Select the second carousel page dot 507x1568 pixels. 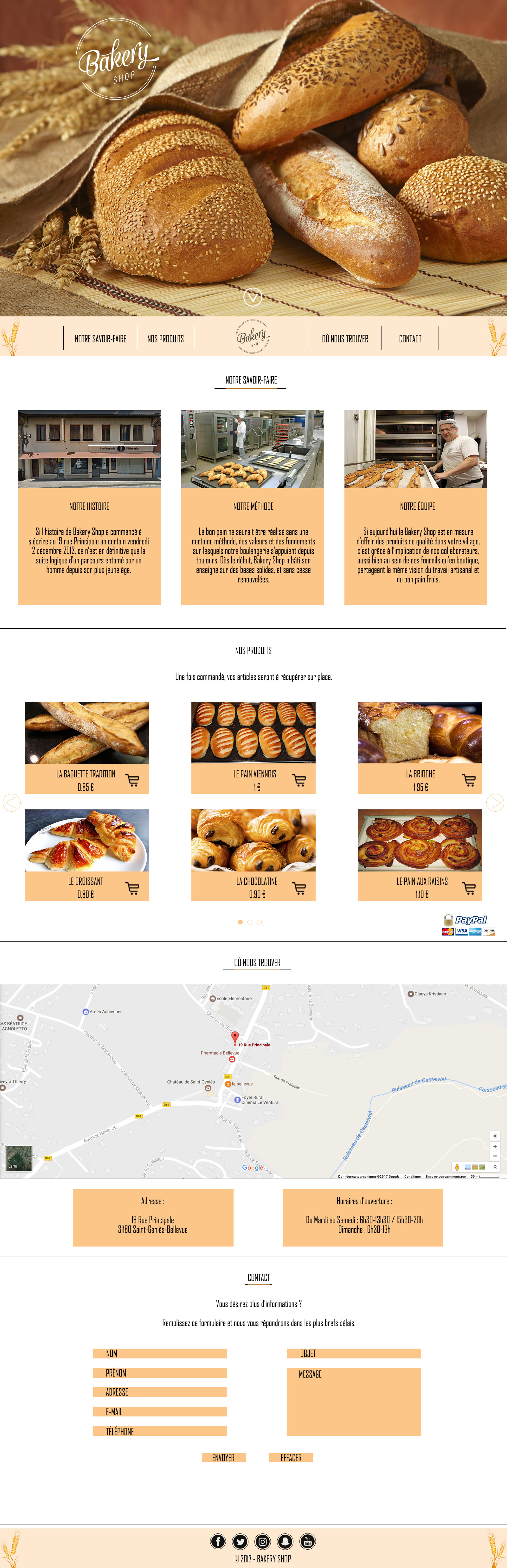(x=250, y=922)
